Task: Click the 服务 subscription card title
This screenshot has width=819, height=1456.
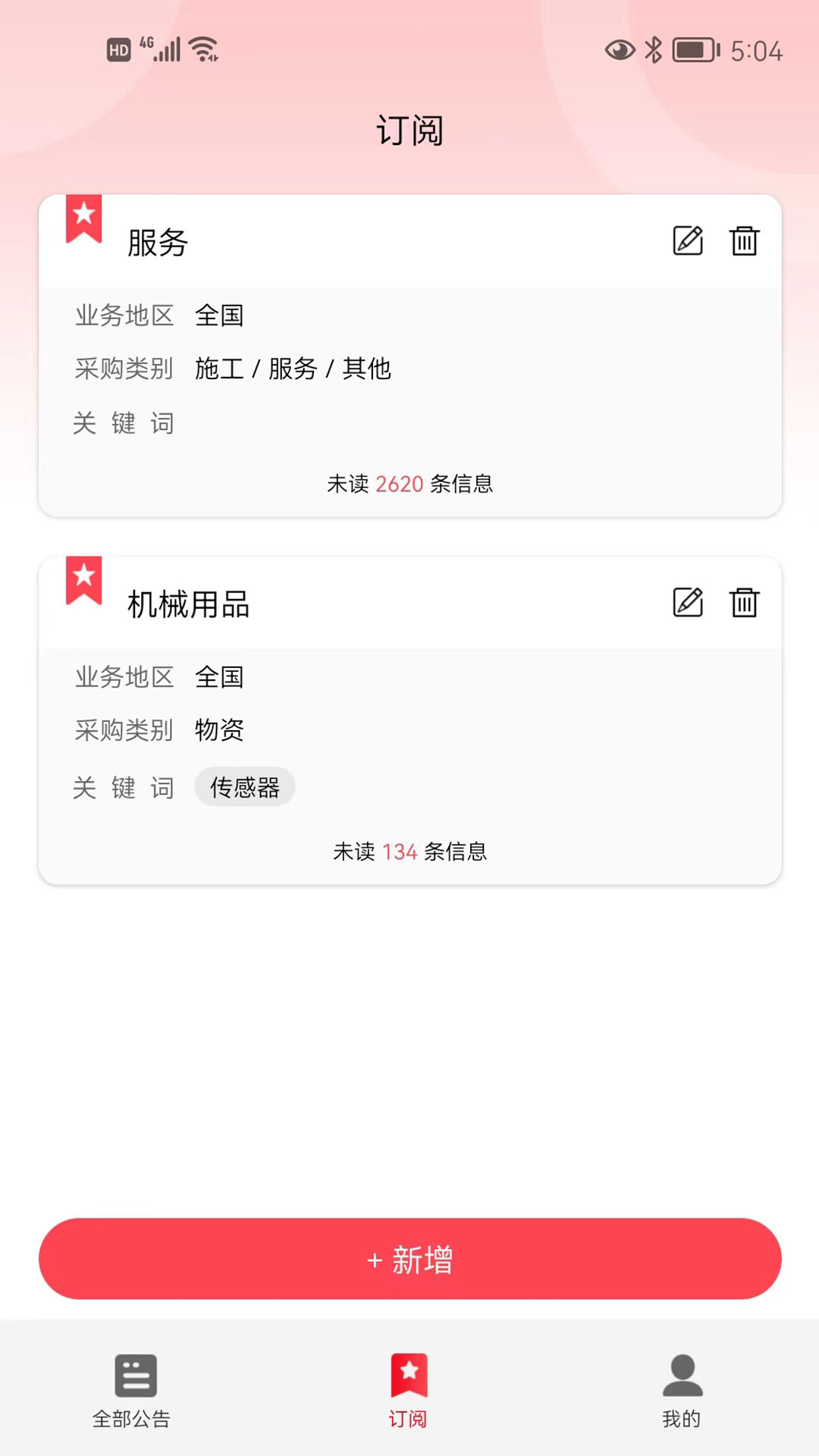Action: [155, 243]
